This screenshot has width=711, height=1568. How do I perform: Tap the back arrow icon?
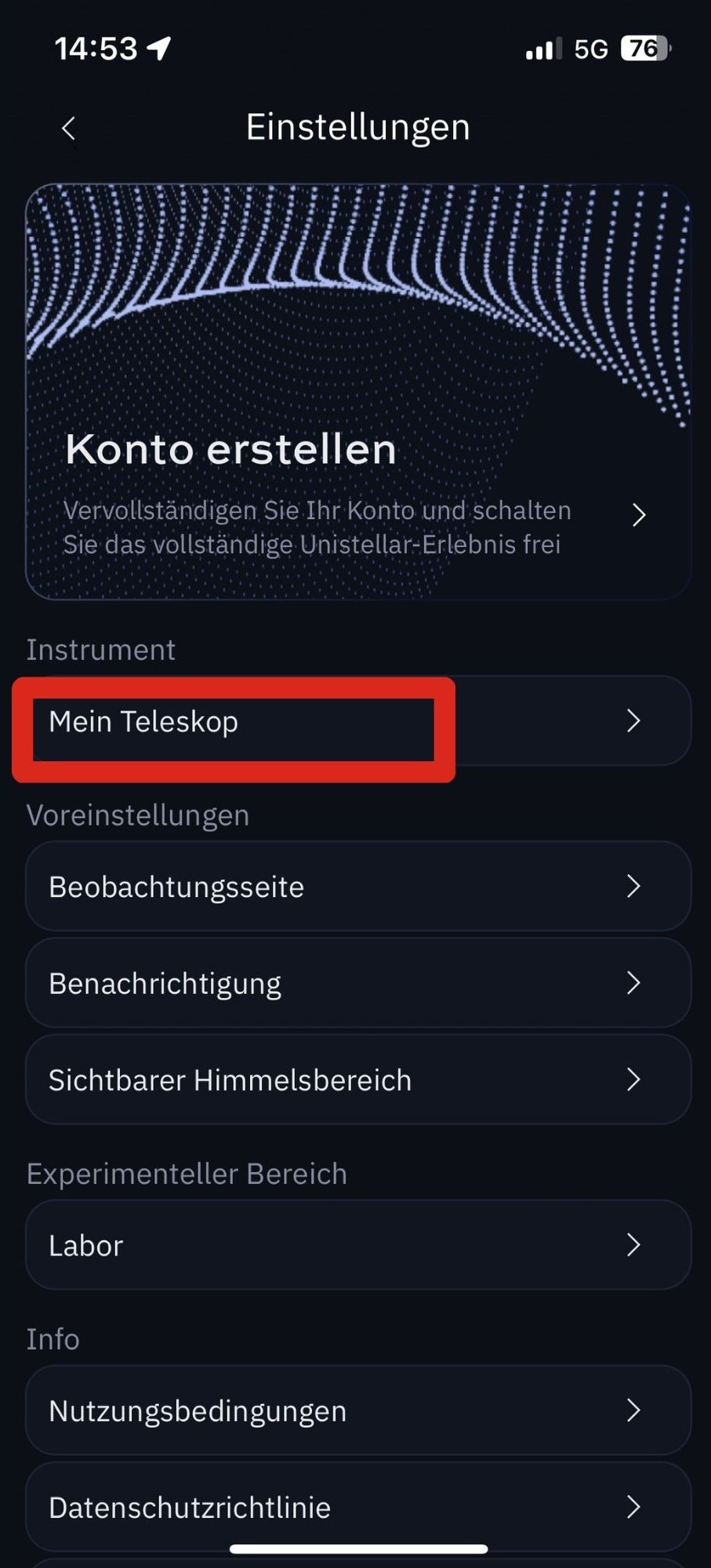(x=67, y=127)
